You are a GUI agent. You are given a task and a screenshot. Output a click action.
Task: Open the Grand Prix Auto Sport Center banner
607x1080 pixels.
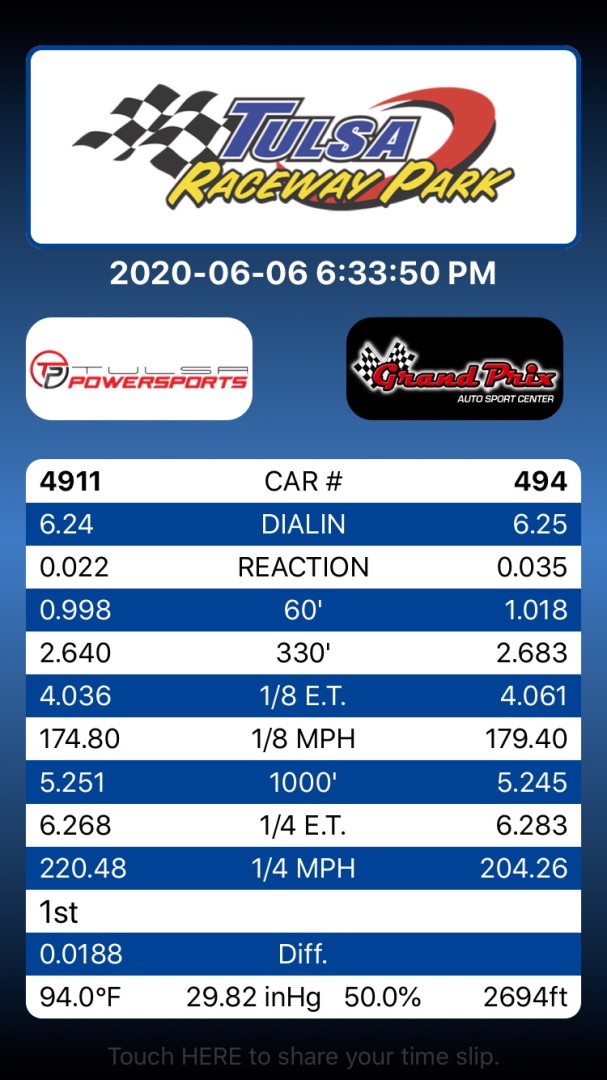click(455, 368)
